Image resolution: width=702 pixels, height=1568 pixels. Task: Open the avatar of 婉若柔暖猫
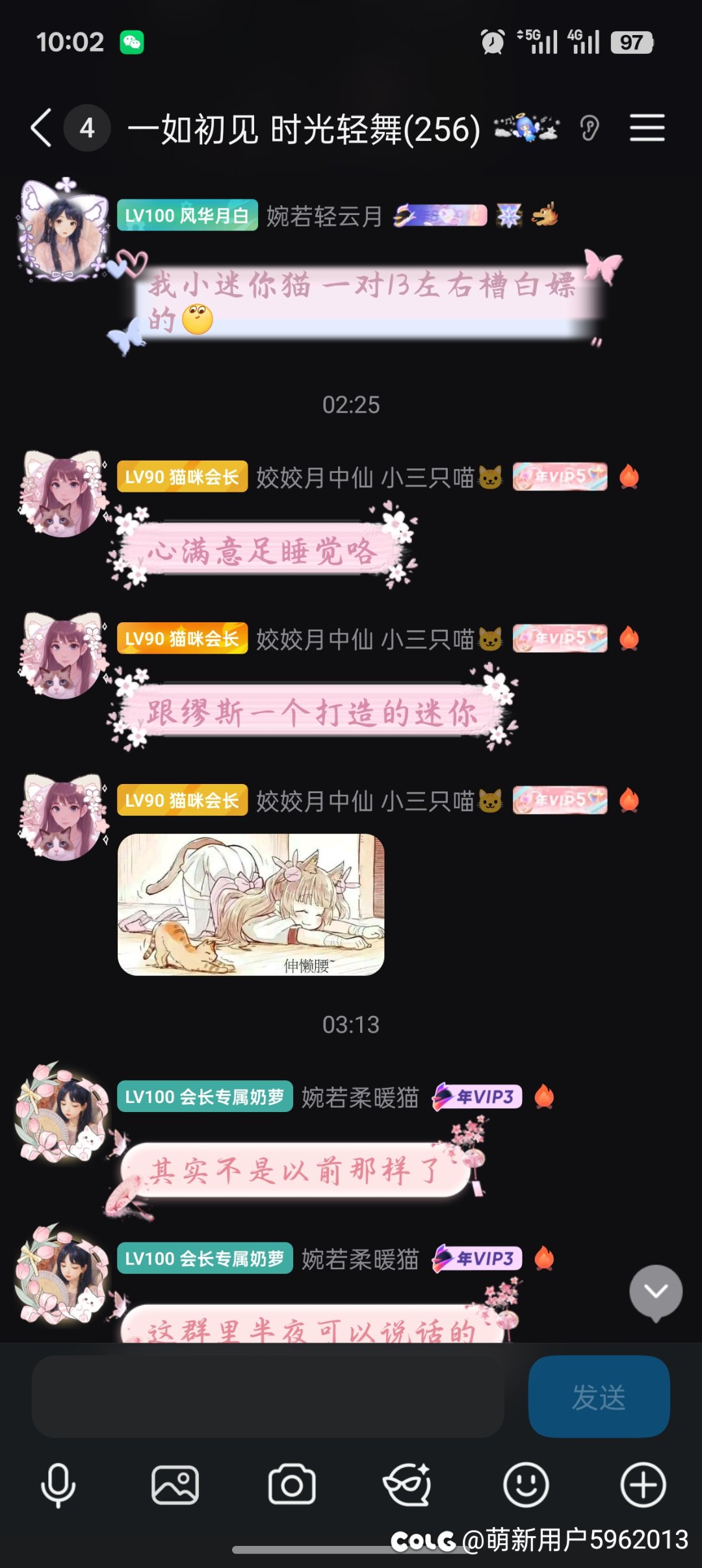(x=63, y=1112)
